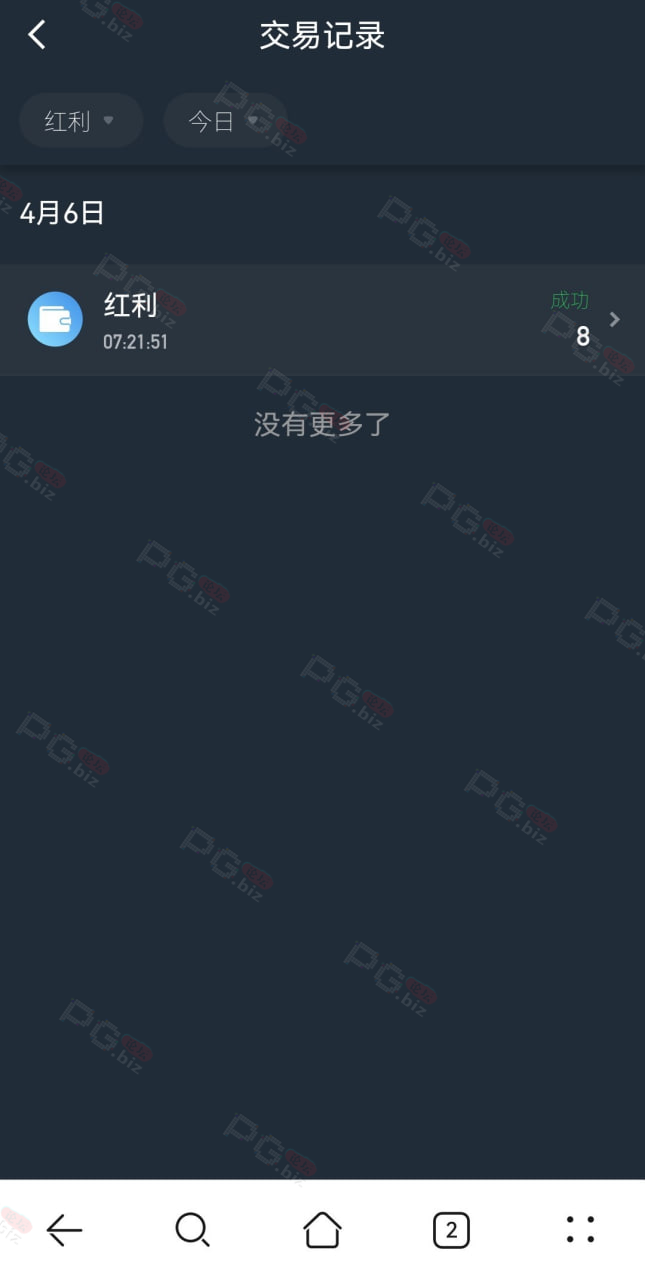Viewport: 645px width, 1280px height.
Task: Open the 今日 date filter dropdown
Action: (225, 121)
